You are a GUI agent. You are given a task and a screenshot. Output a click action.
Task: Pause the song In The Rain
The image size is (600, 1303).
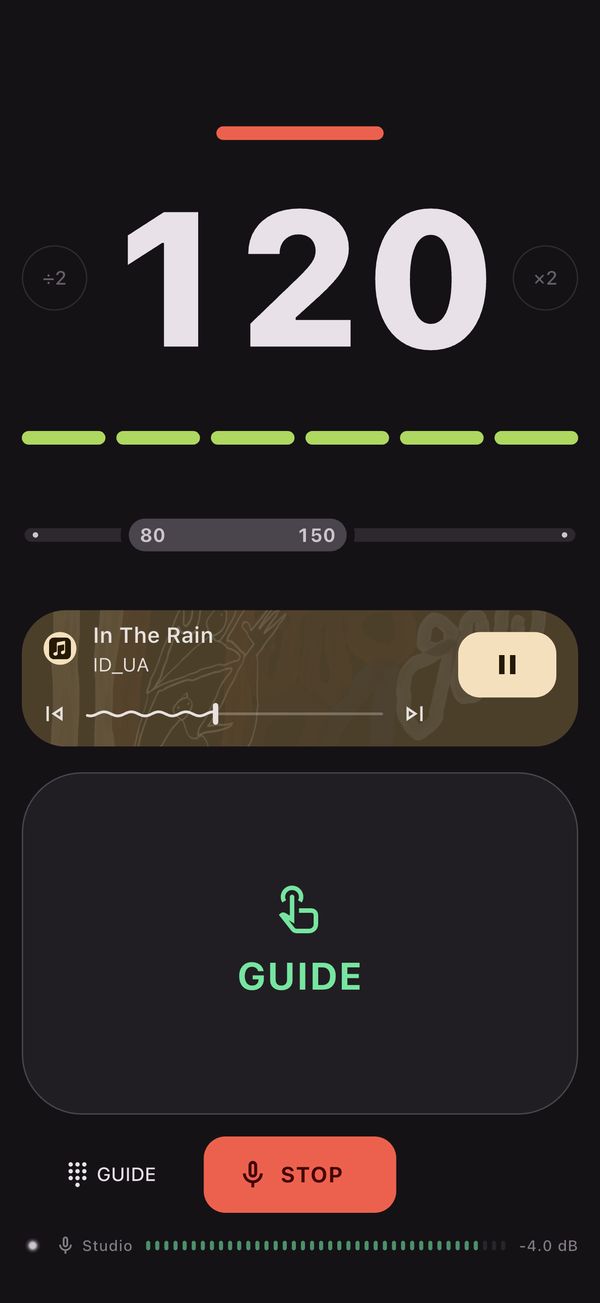[507, 665]
